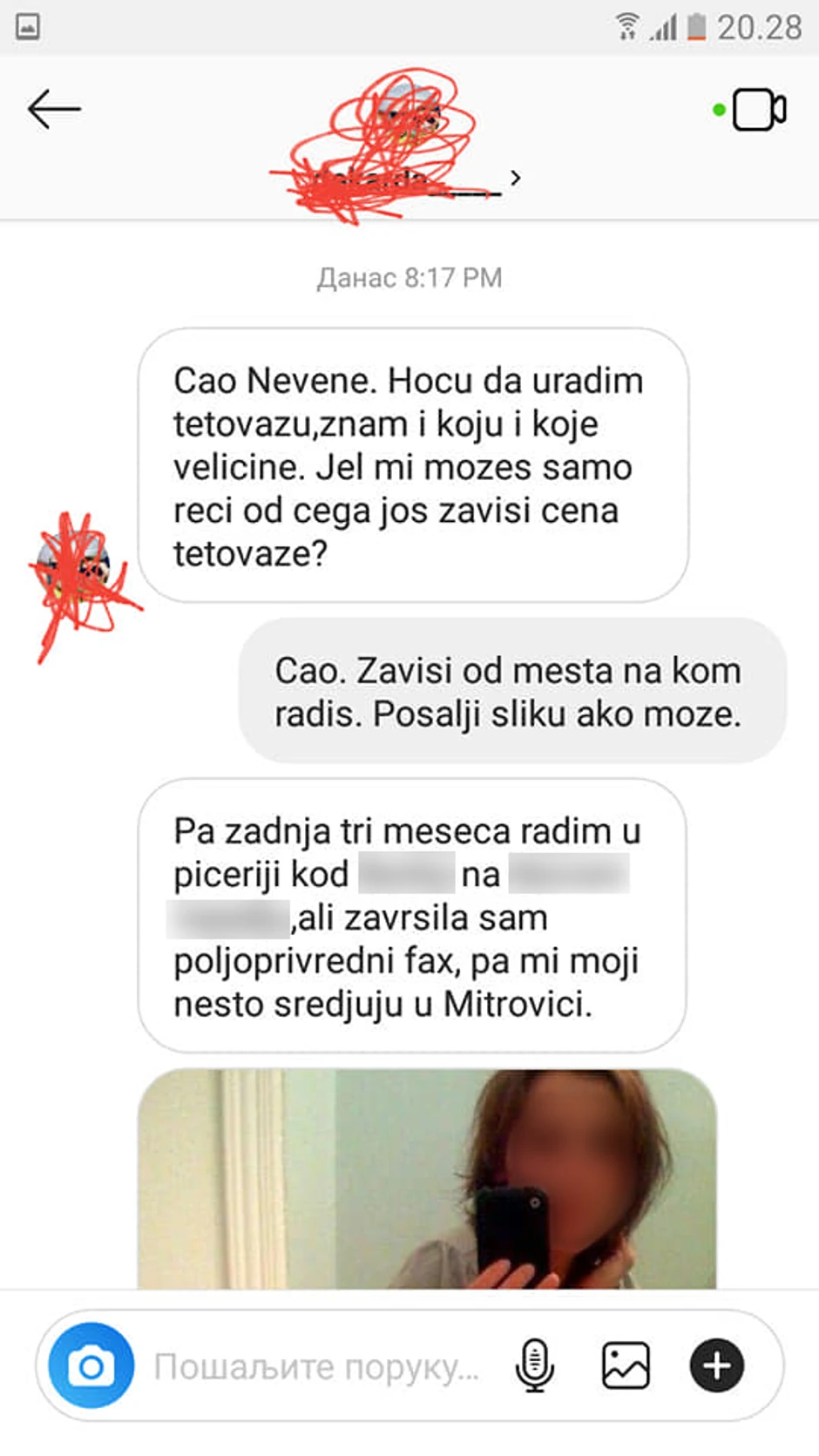This screenshot has height=1456, width=819.
Task: Start a video call
Action: click(759, 110)
